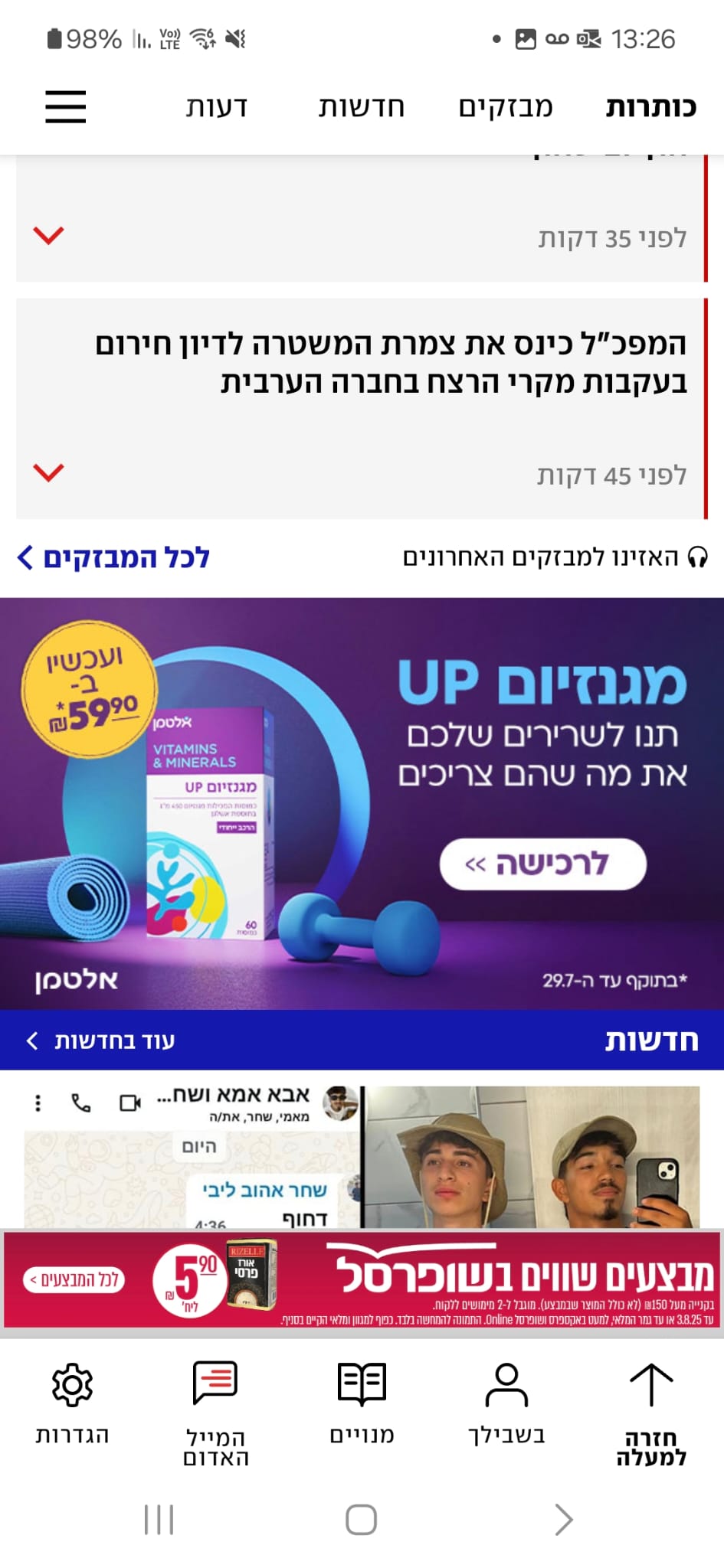Open לכל המבזקים link
The width and height of the screenshot is (724, 1568).
(113, 557)
